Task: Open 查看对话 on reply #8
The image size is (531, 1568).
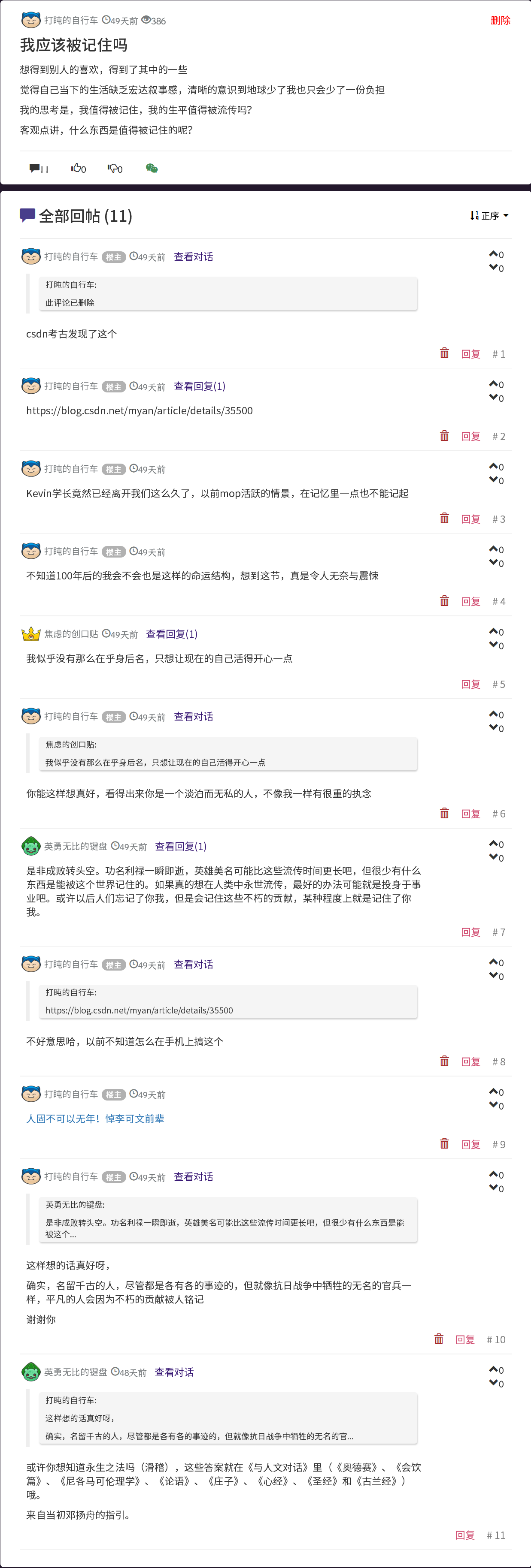Action: [x=193, y=965]
